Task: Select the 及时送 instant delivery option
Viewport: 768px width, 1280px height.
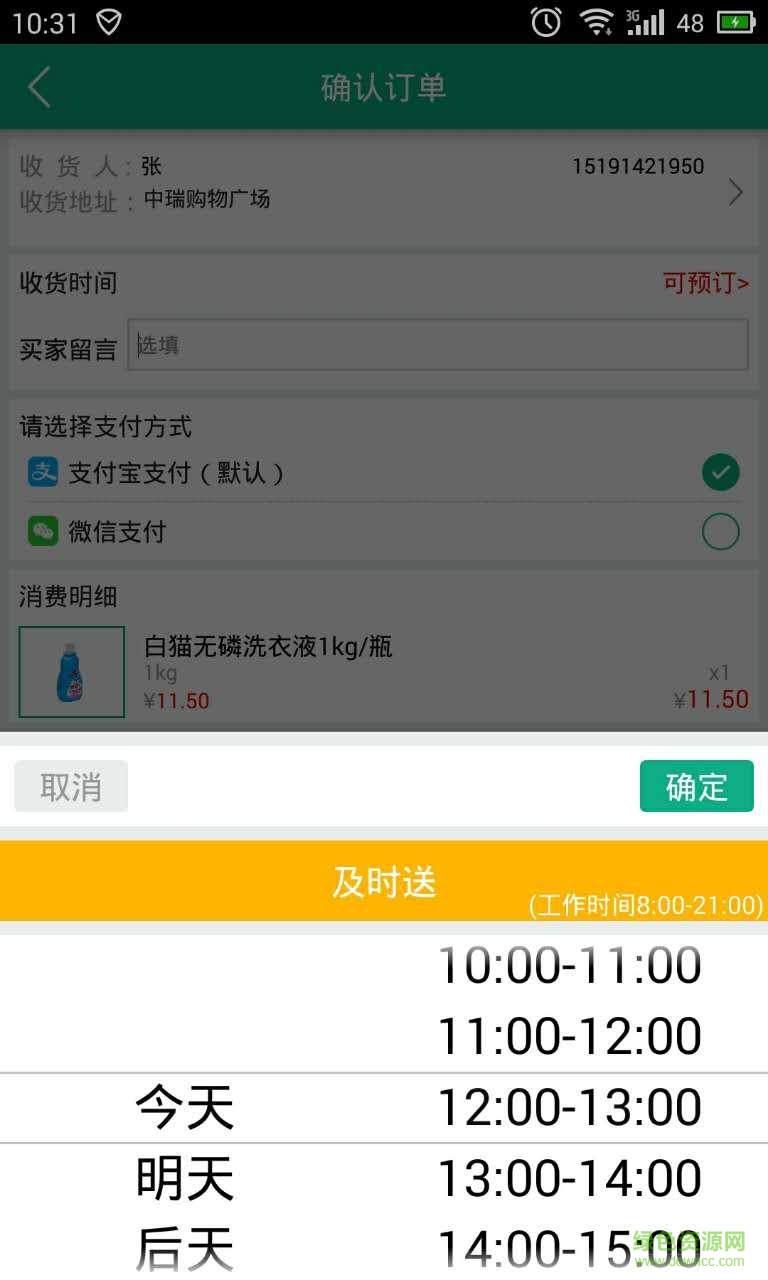Action: [384, 881]
